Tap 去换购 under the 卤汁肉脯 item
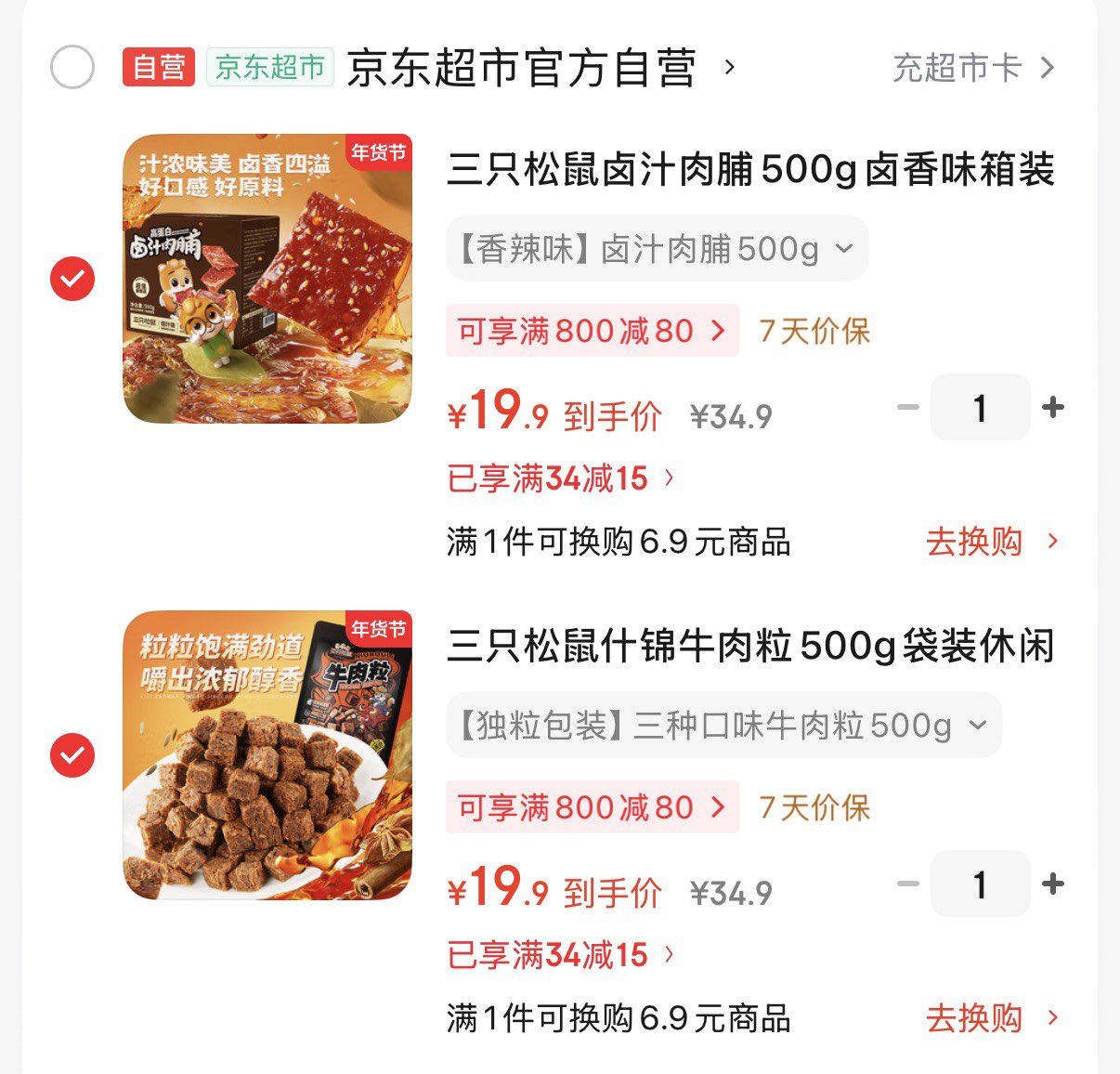This screenshot has height=1074, width=1120. tap(990, 542)
